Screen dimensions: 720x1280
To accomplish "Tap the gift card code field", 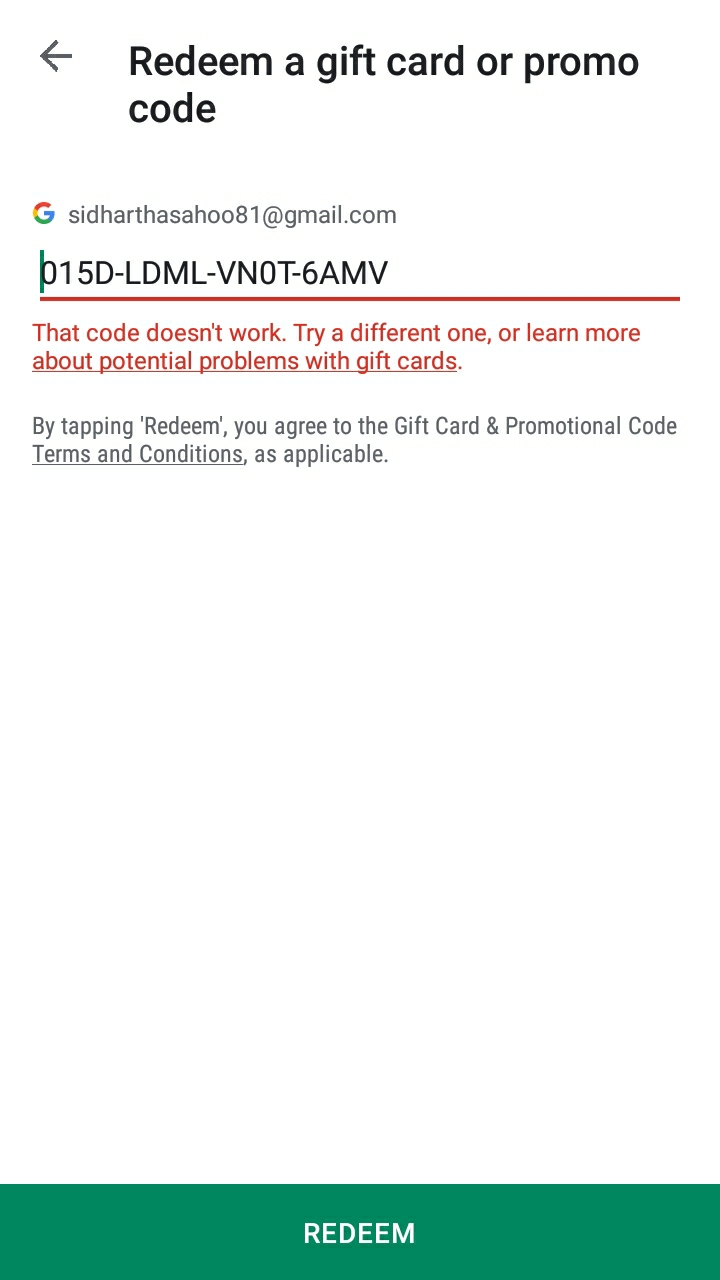I will 359,273.
